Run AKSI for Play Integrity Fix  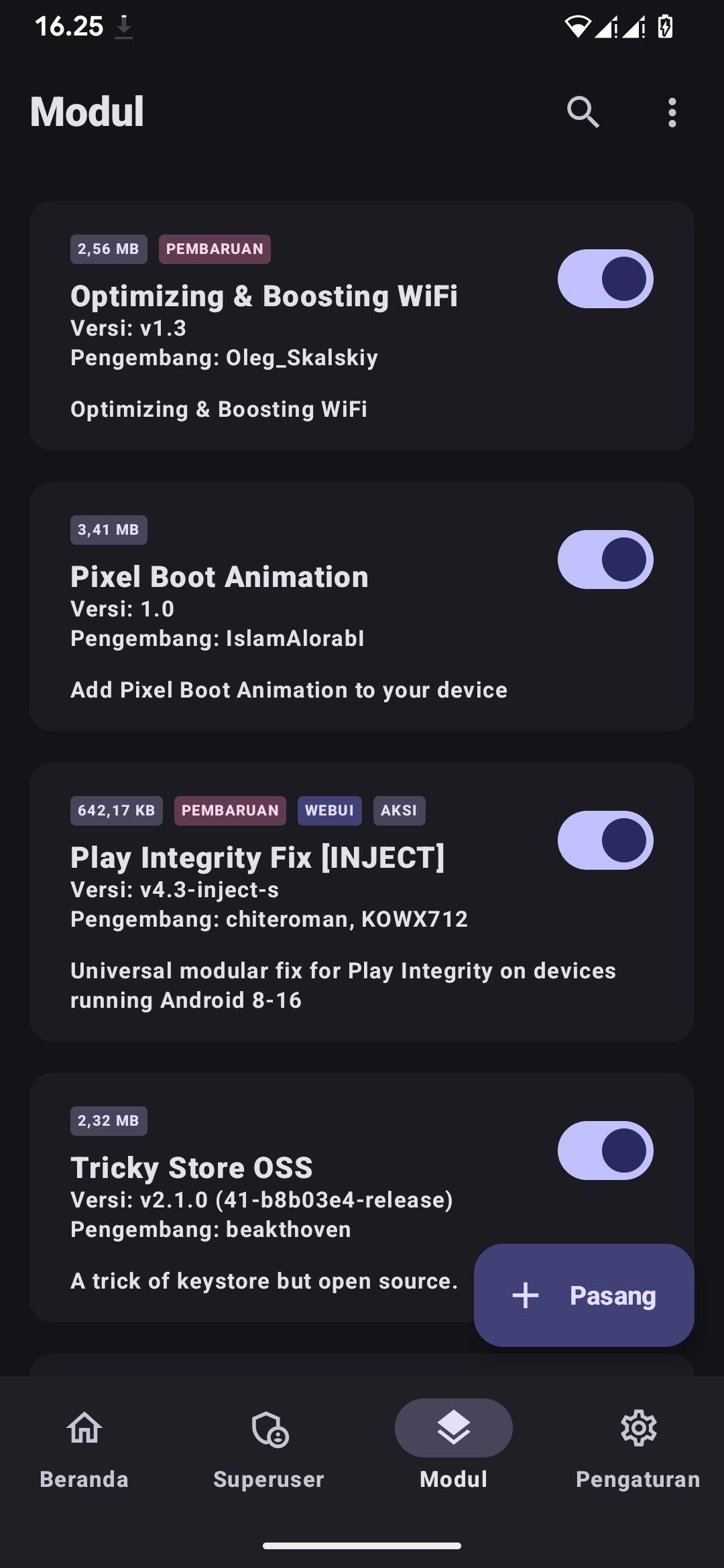tap(399, 811)
